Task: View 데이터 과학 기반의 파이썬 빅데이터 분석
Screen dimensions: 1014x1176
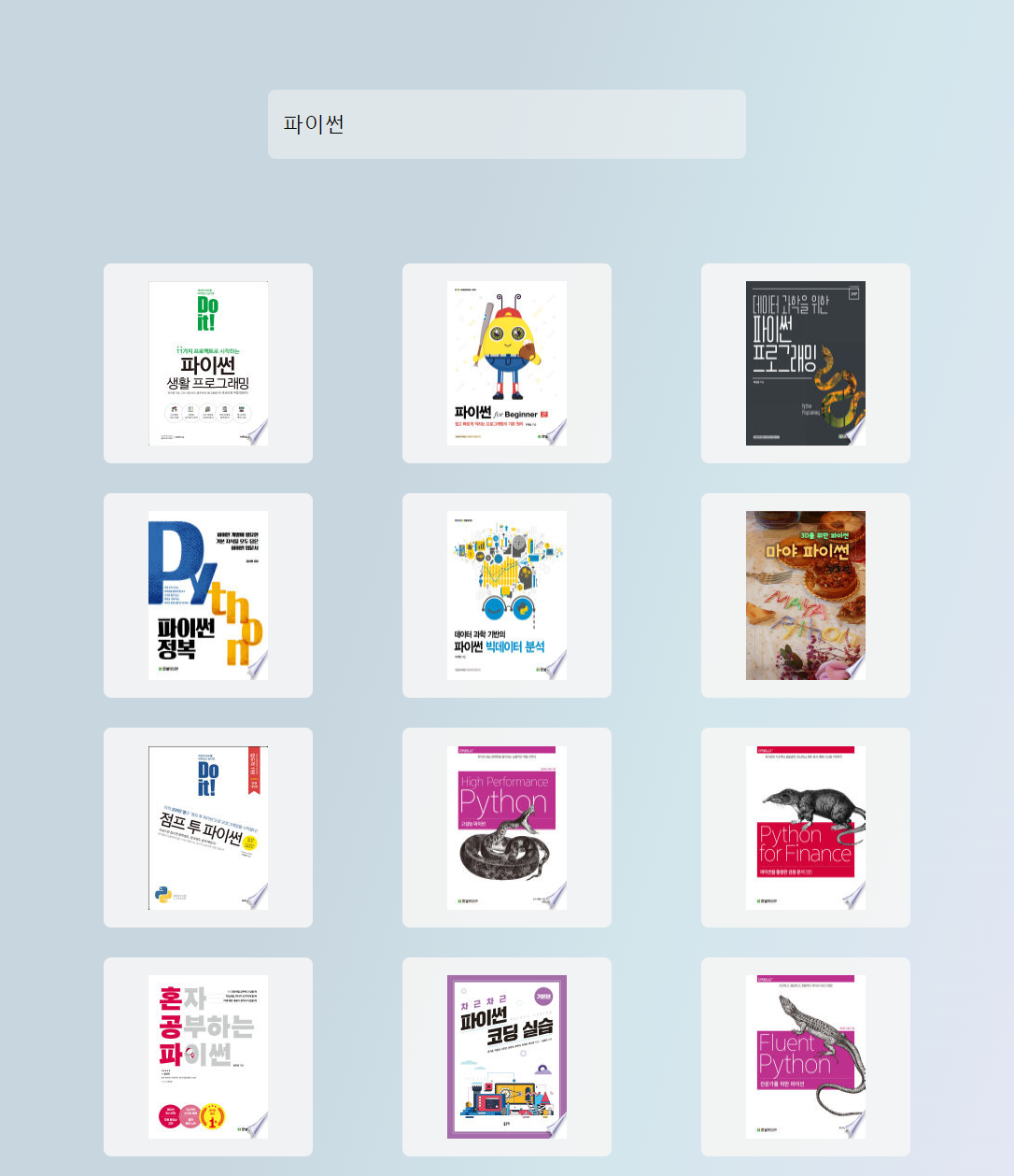Action: click(507, 595)
